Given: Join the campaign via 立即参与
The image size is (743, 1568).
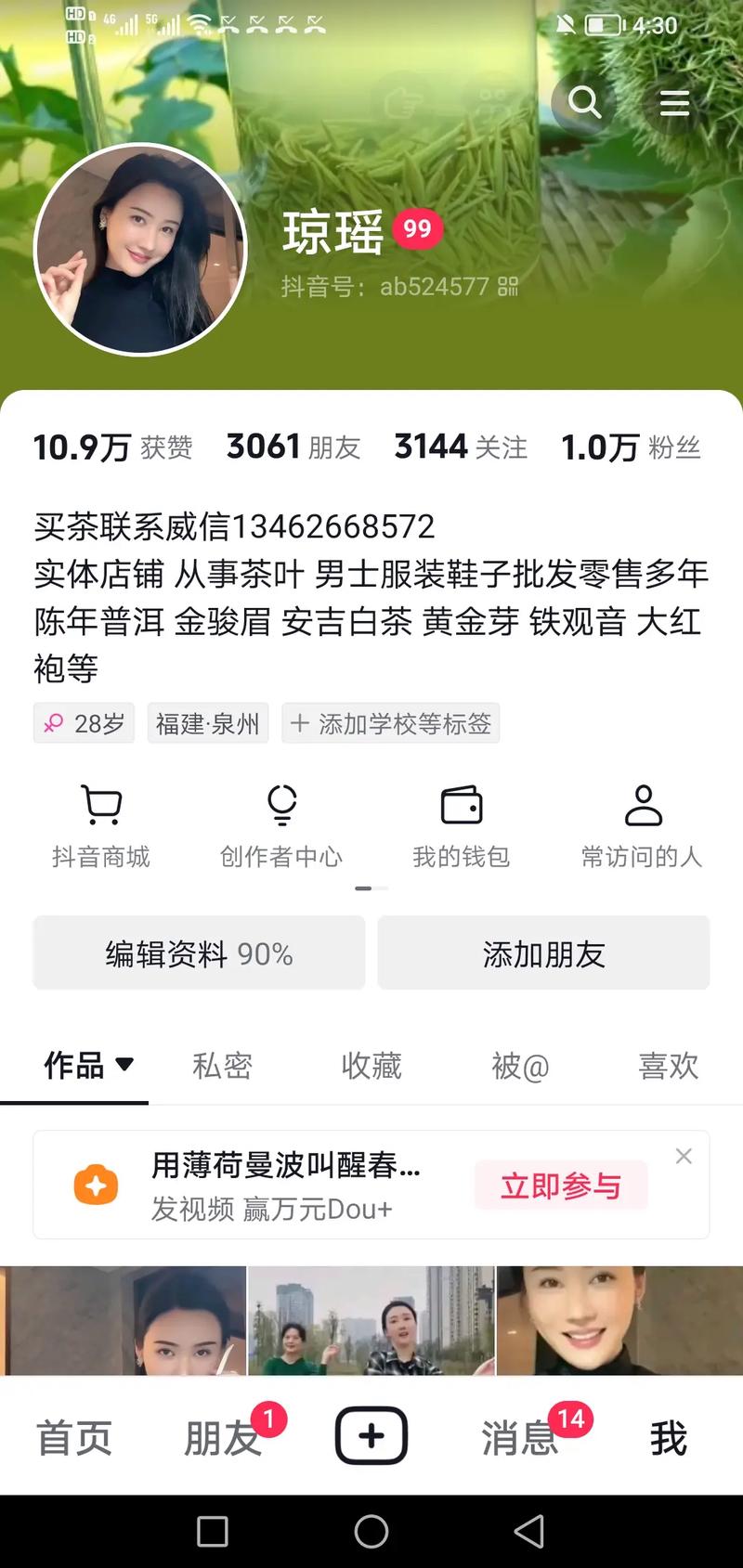Looking at the screenshot, I should coord(560,1185).
